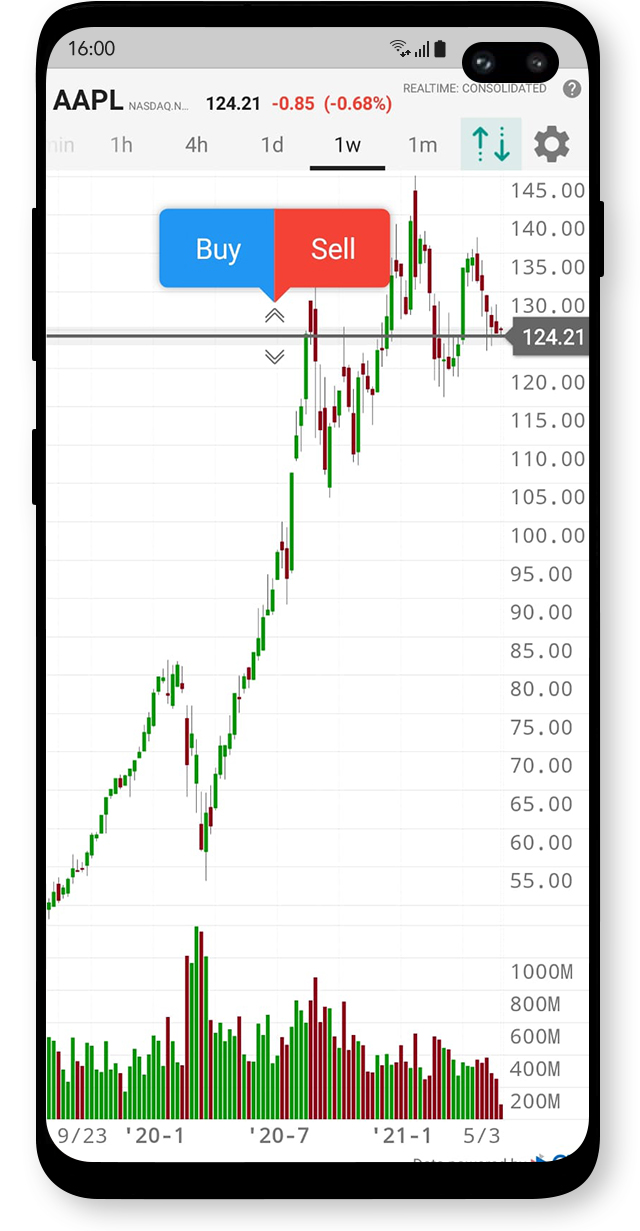This screenshot has height=1231, width=640.
Task: Switch to the 1m timeframe
Action: 423,145
